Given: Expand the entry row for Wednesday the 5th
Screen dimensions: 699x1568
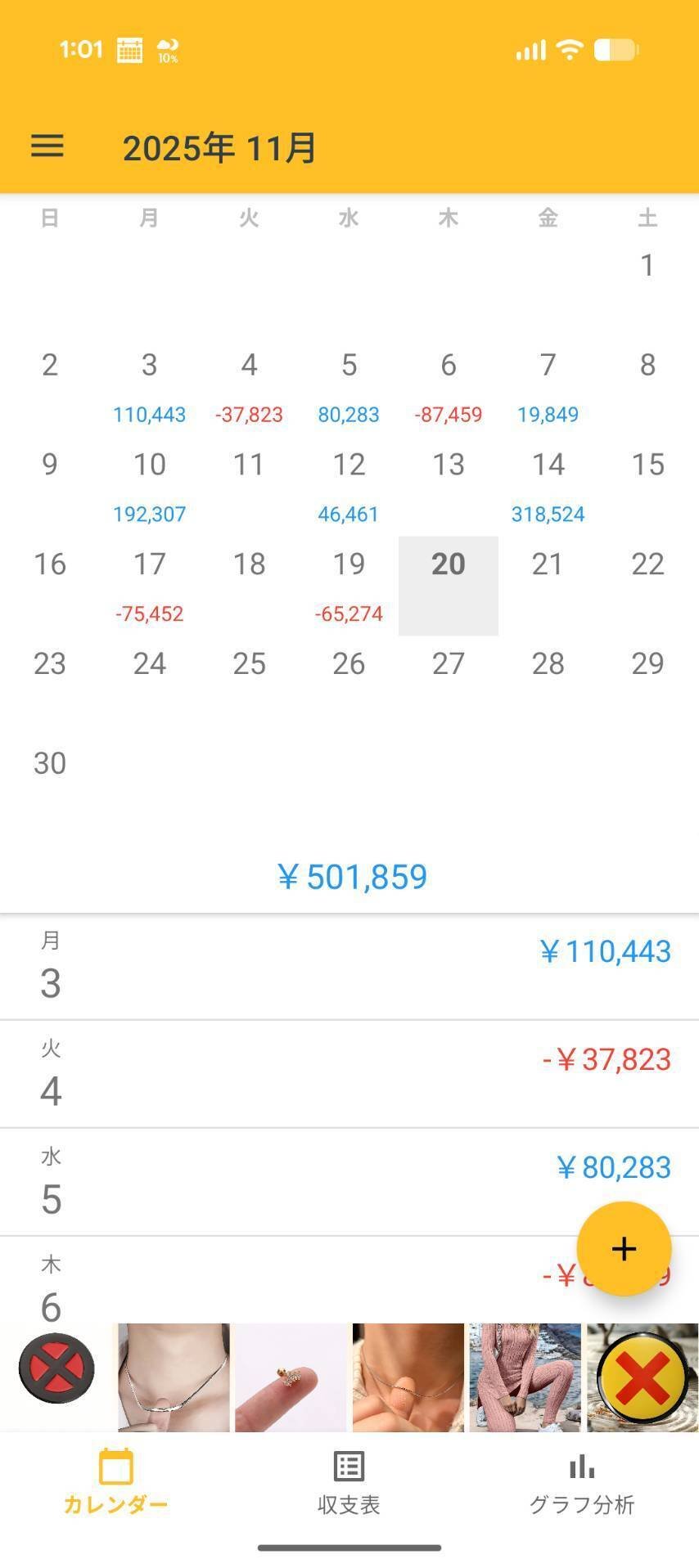Looking at the screenshot, I should 348,1181.
